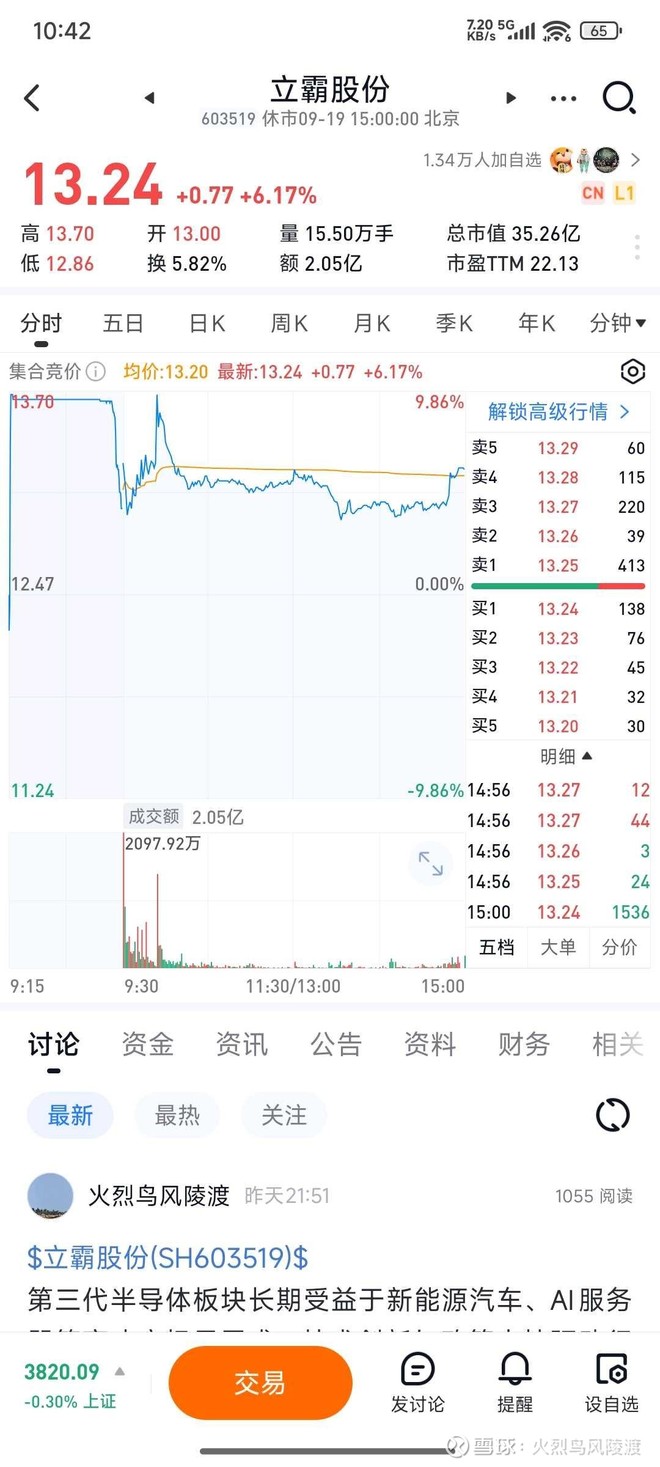Image resolution: width=660 pixels, height=1467 pixels.
Task: Switch to the 分价 tab
Action: (619, 947)
